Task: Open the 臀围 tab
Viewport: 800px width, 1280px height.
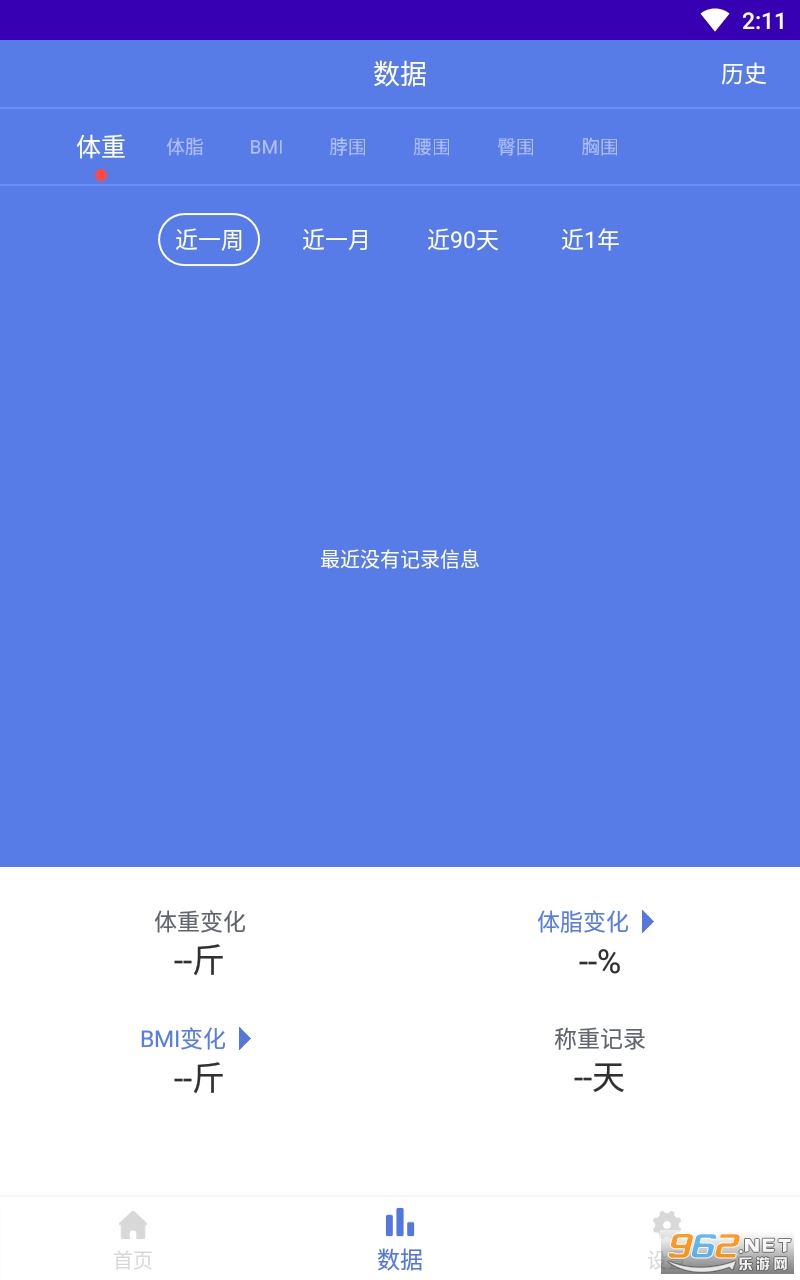Action: tap(516, 147)
